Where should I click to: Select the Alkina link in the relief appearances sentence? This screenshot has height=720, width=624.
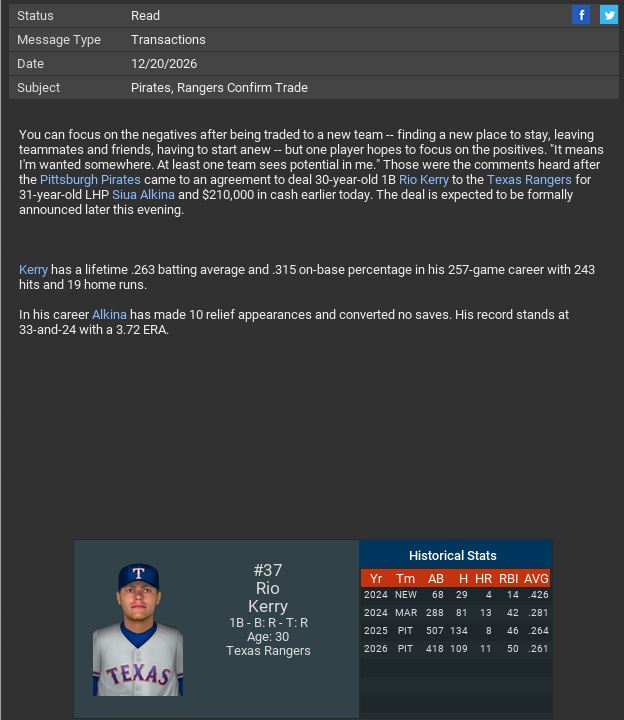click(109, 315)
